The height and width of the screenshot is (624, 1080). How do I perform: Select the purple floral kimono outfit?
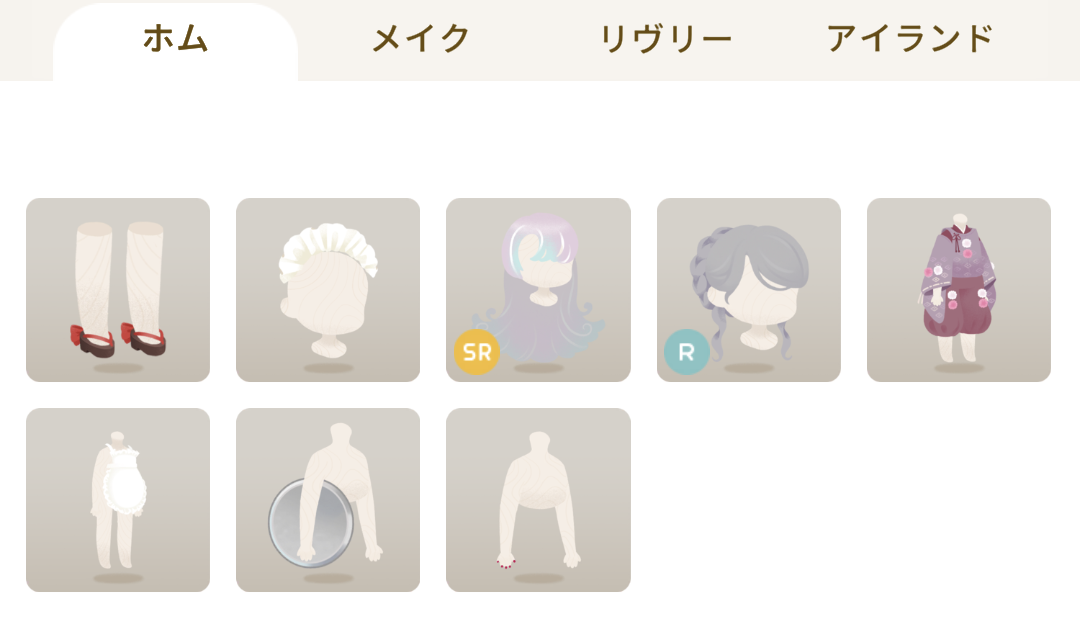(x=959, y=290)
